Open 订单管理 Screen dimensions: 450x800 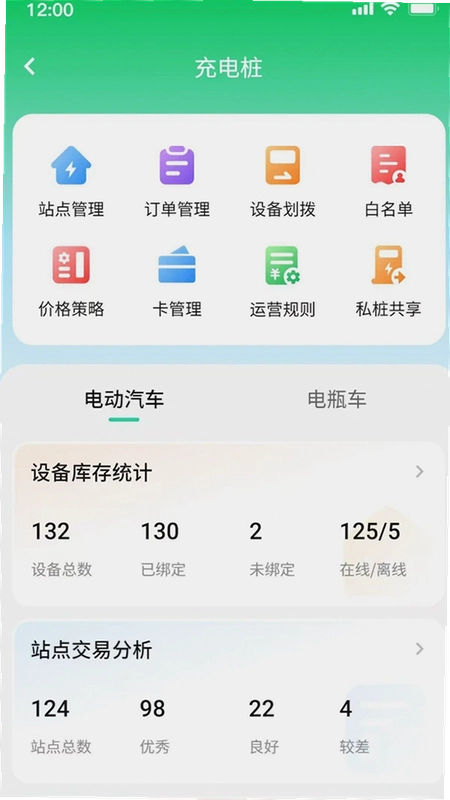(177, 182)
